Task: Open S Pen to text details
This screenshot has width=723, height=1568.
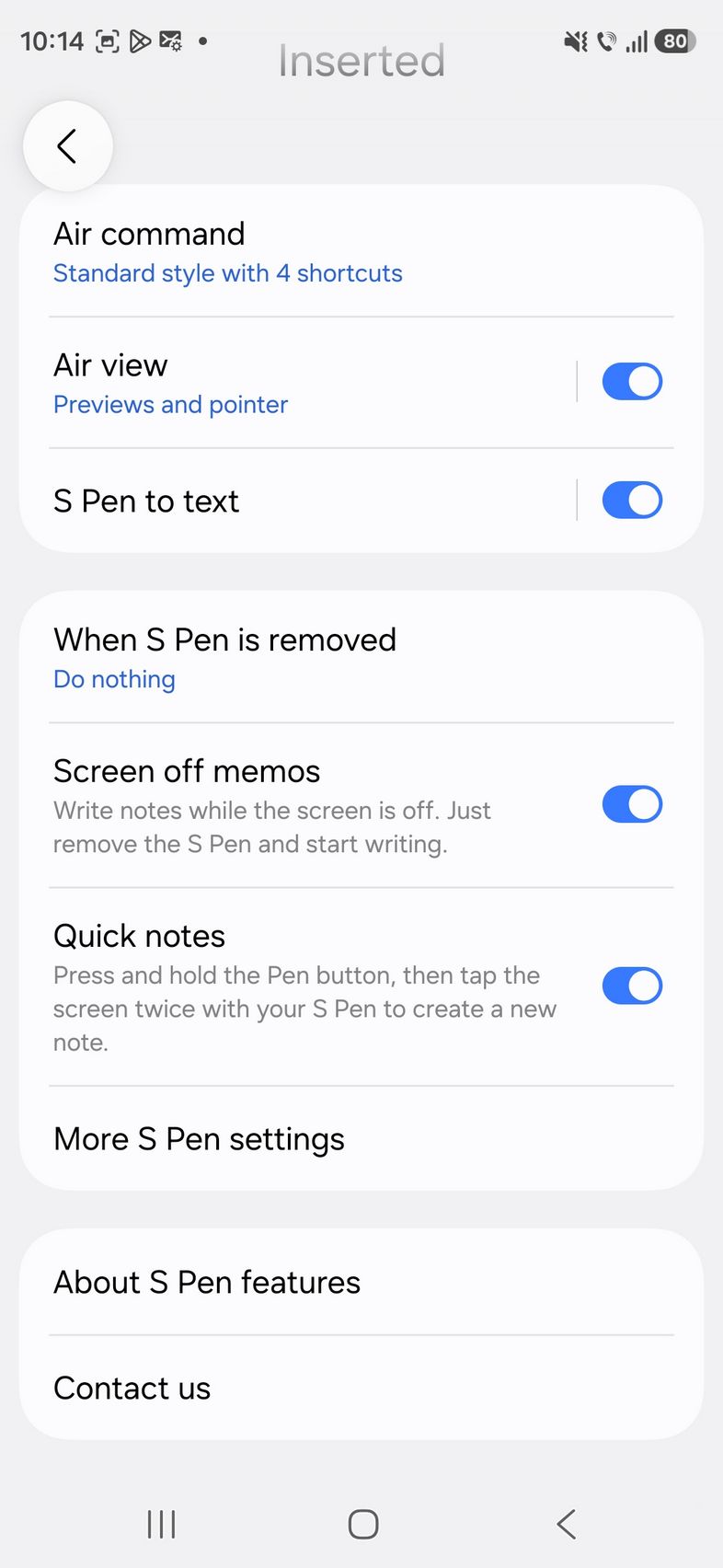Action: tap(276, 501)
